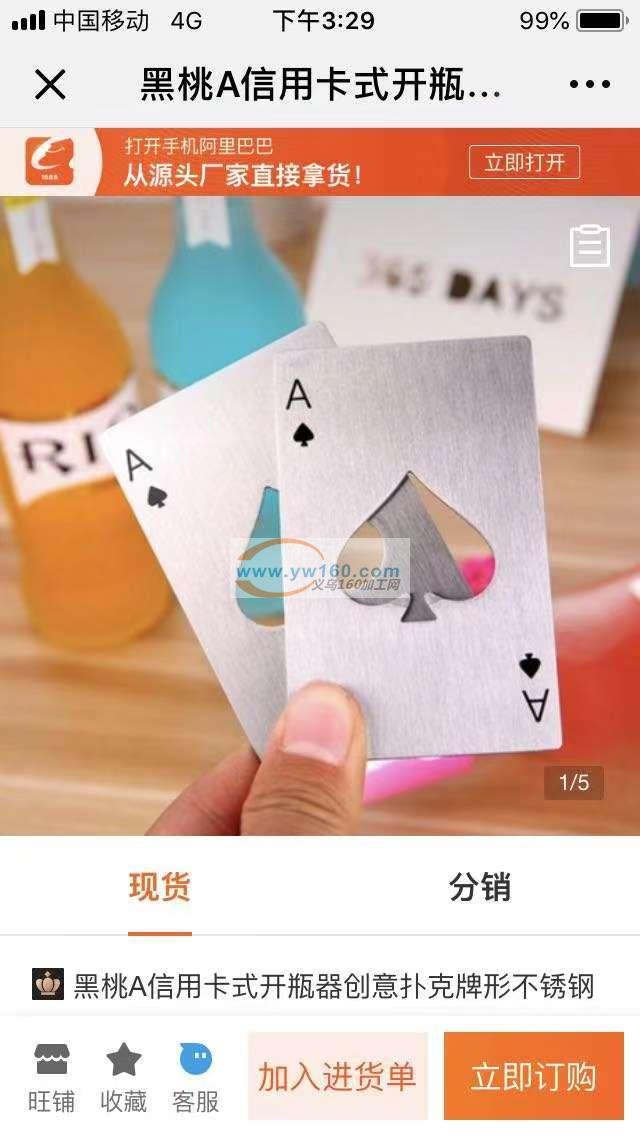This screenshot has height=1136, width=640.
Task: Visit the seller's 旺铺 store
Action: 51,1077
